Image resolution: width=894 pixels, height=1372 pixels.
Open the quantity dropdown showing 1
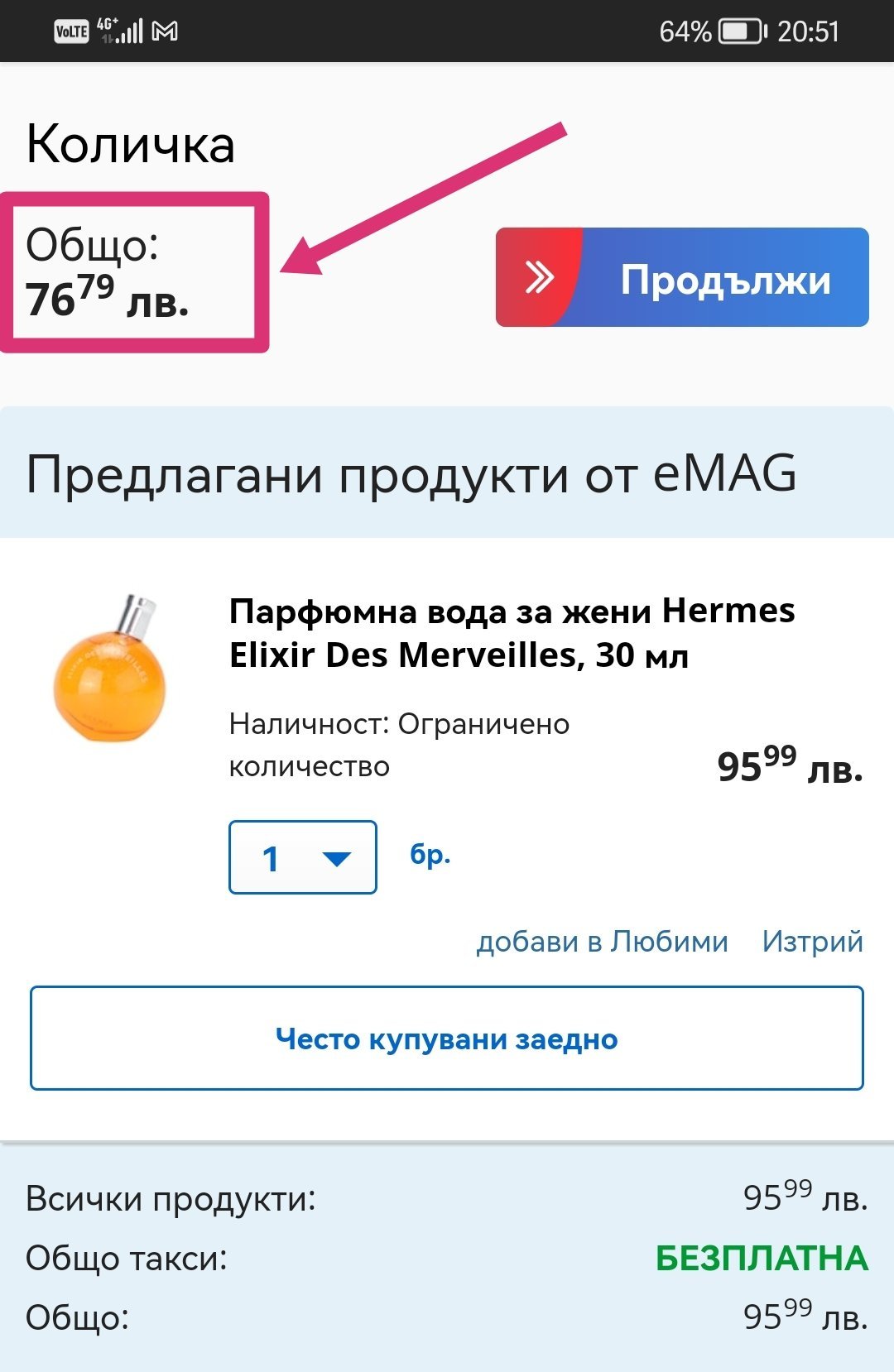pos(303,857)
